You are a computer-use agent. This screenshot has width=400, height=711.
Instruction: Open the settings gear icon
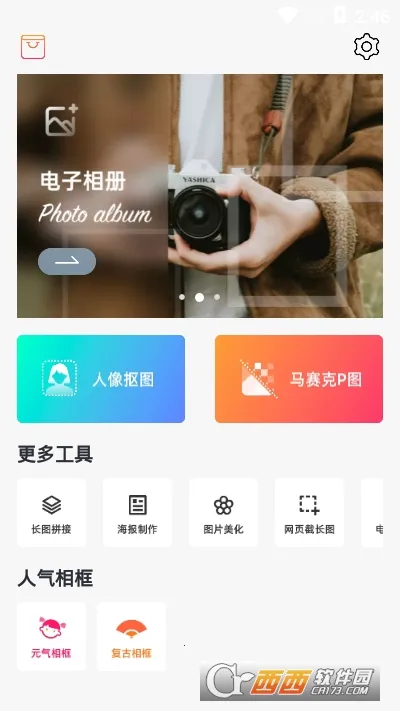[366, 46]
